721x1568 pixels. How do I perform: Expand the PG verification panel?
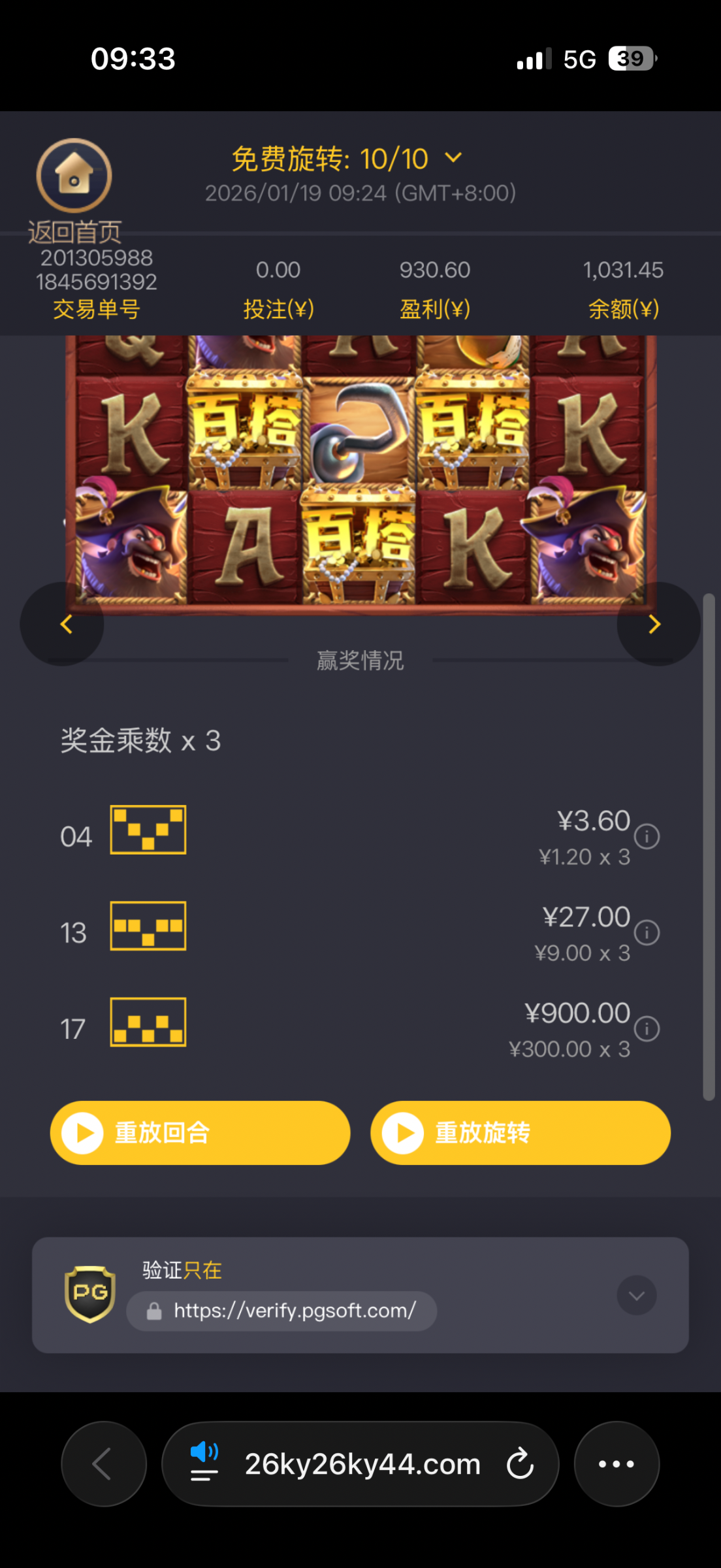[x=637, y=1295]
